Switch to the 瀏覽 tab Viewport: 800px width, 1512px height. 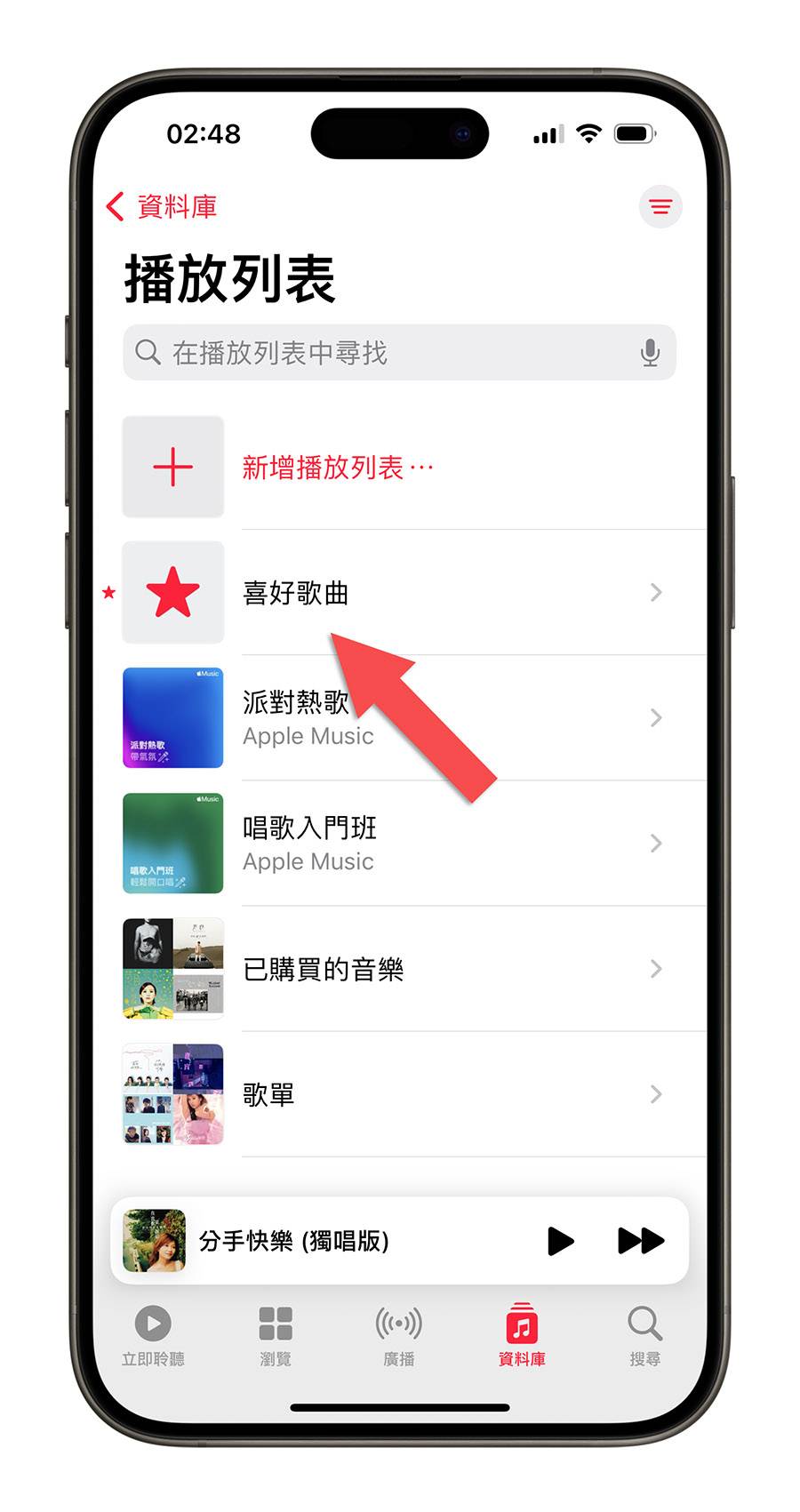click(276, 1334)
